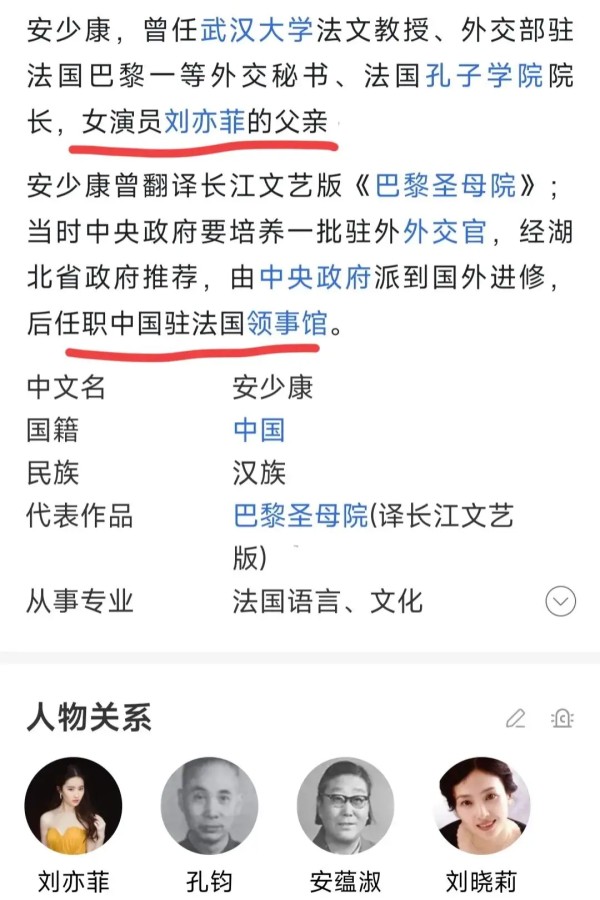Tap the edit pencil icon beside 人物关系
The height and width of the screenshot is (900, 600).
tap(516, 718)
